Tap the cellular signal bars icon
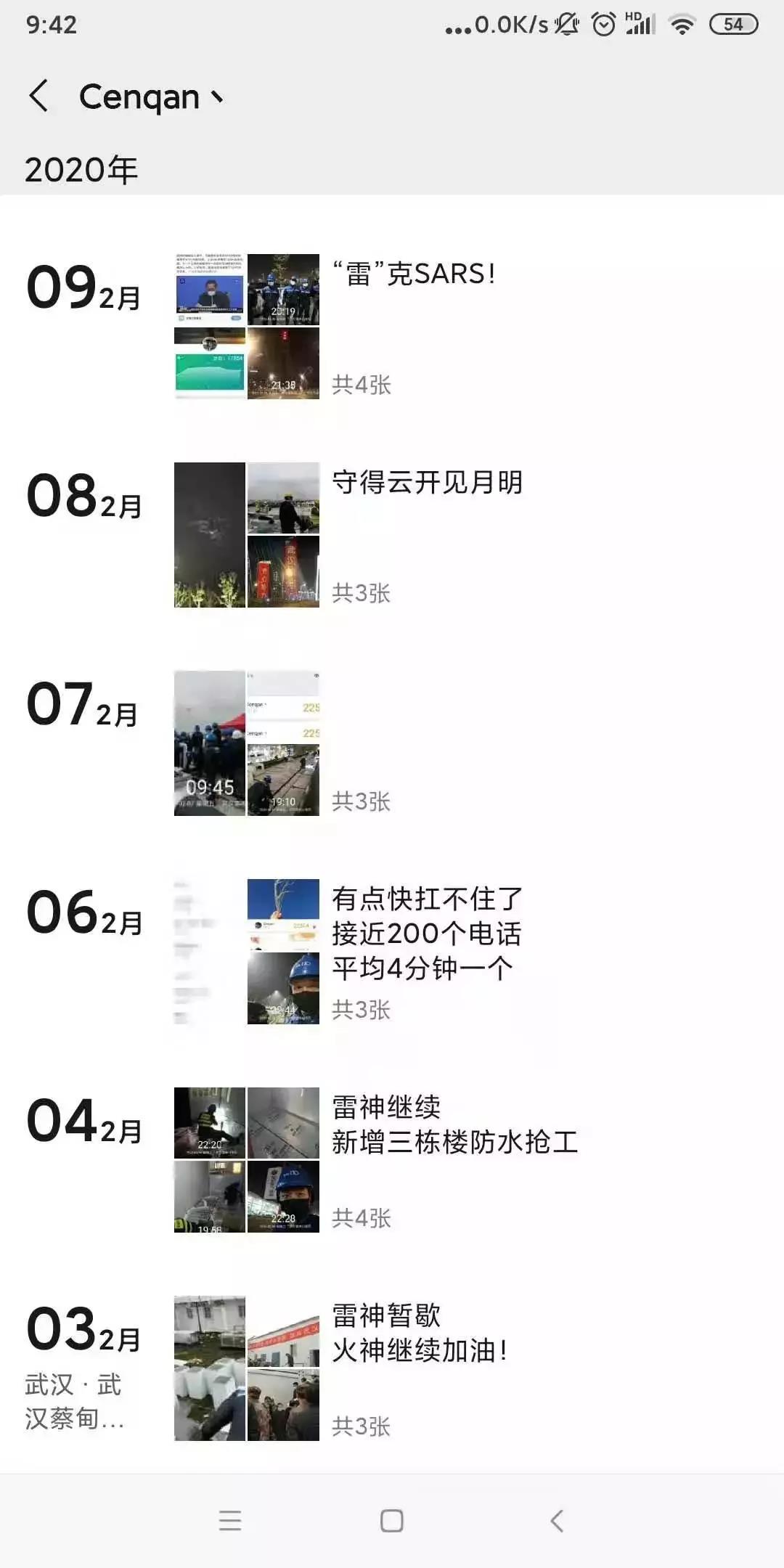784x1568 pixels. pyautogui.click(x=639, y=28)
